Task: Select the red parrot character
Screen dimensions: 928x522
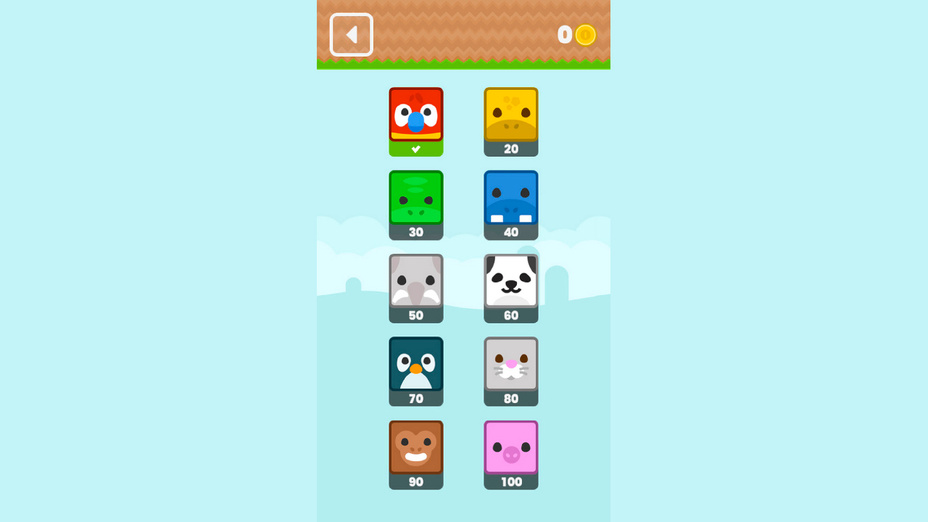Action: tap(416, 121)
